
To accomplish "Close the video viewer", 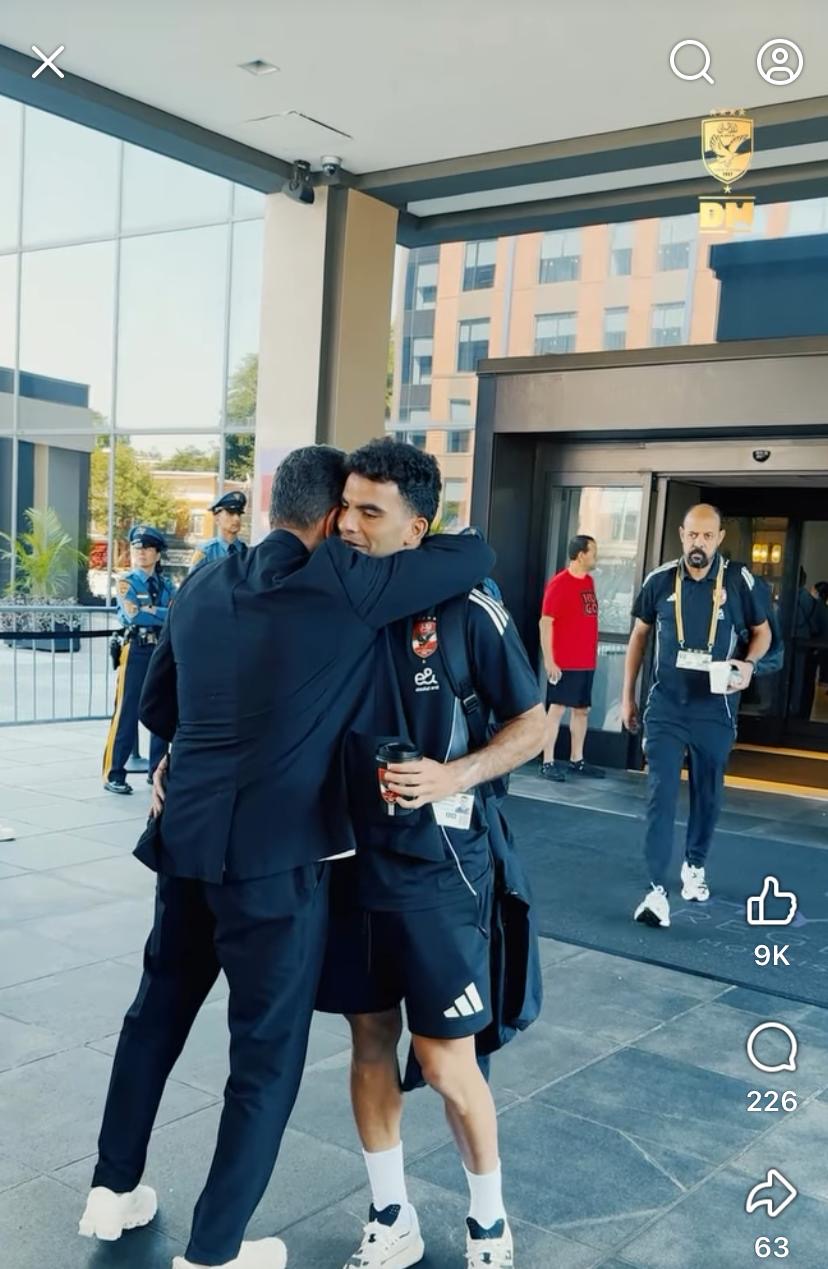I will (47, 62).
